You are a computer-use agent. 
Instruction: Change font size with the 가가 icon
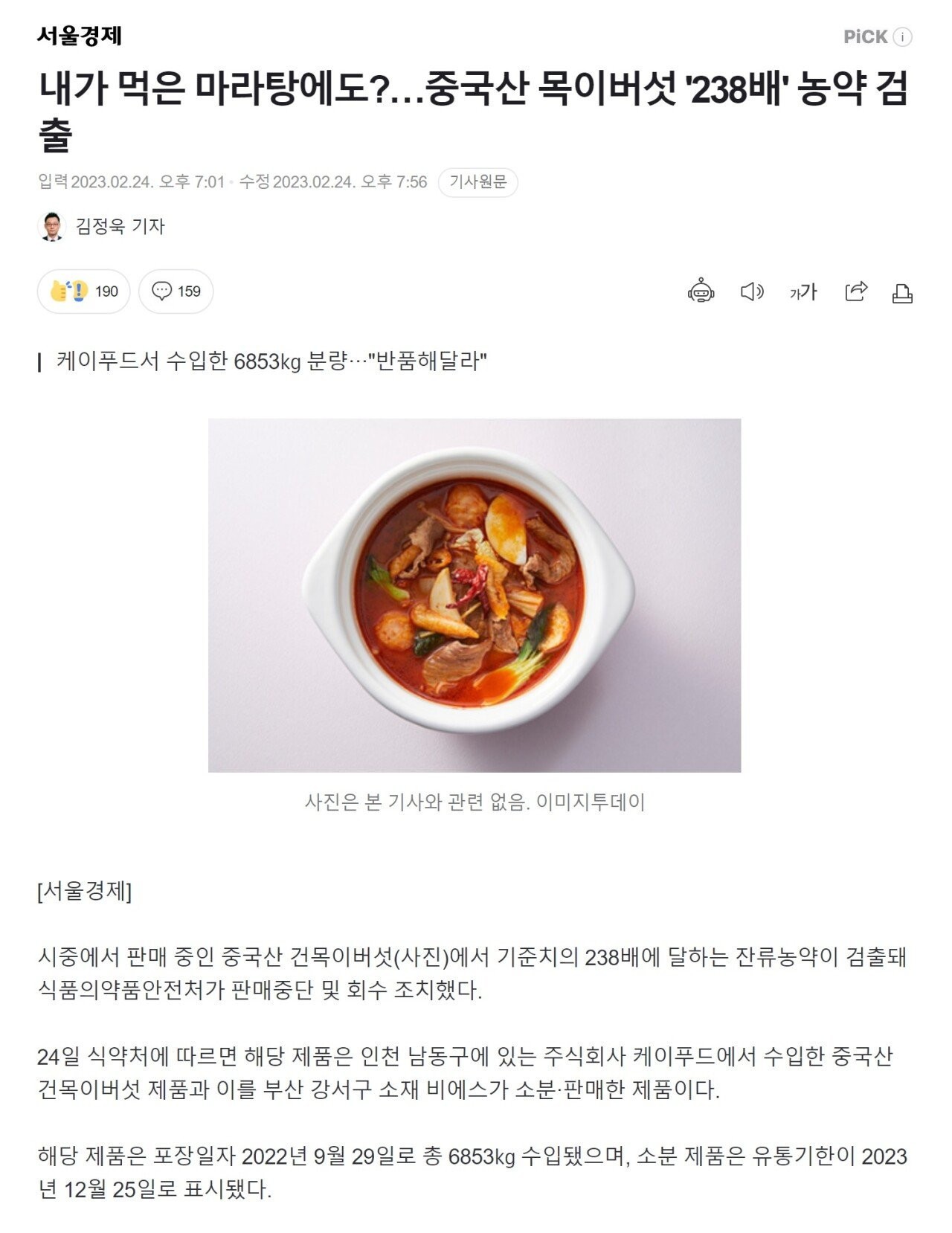point(803,292)
